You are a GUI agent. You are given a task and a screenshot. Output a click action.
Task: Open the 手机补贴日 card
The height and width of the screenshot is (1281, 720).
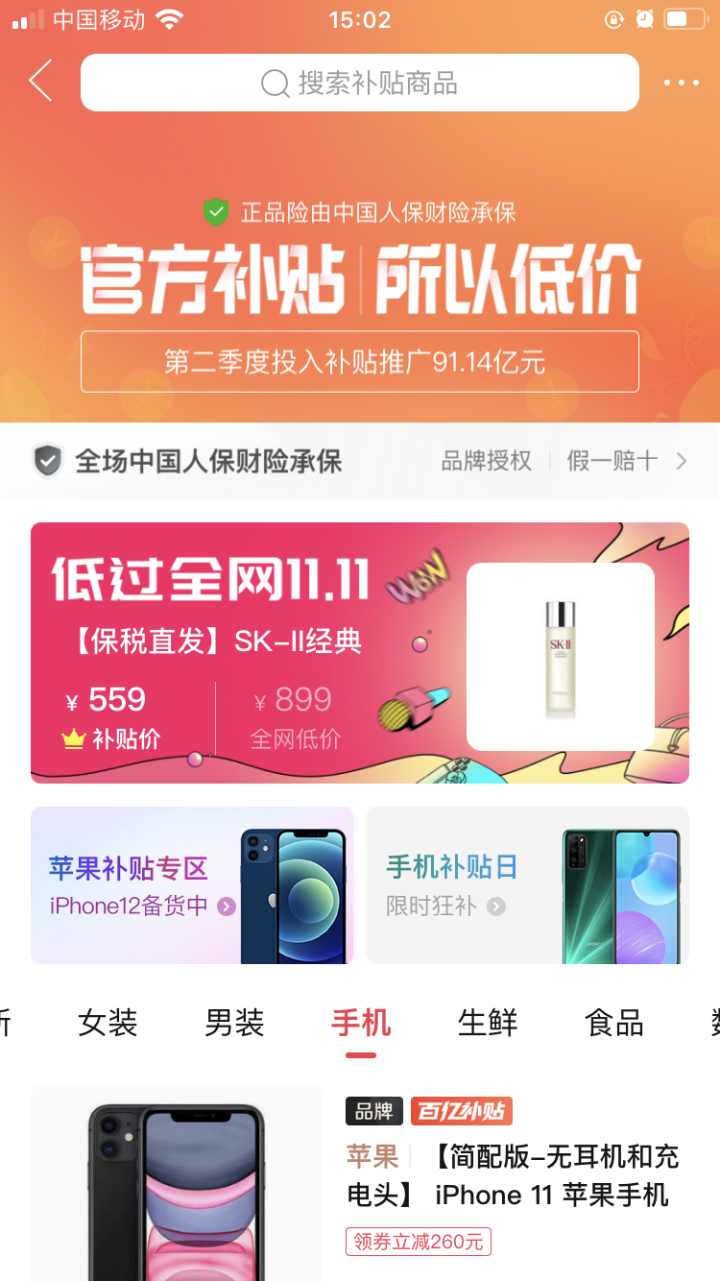(x=528, y=885)
